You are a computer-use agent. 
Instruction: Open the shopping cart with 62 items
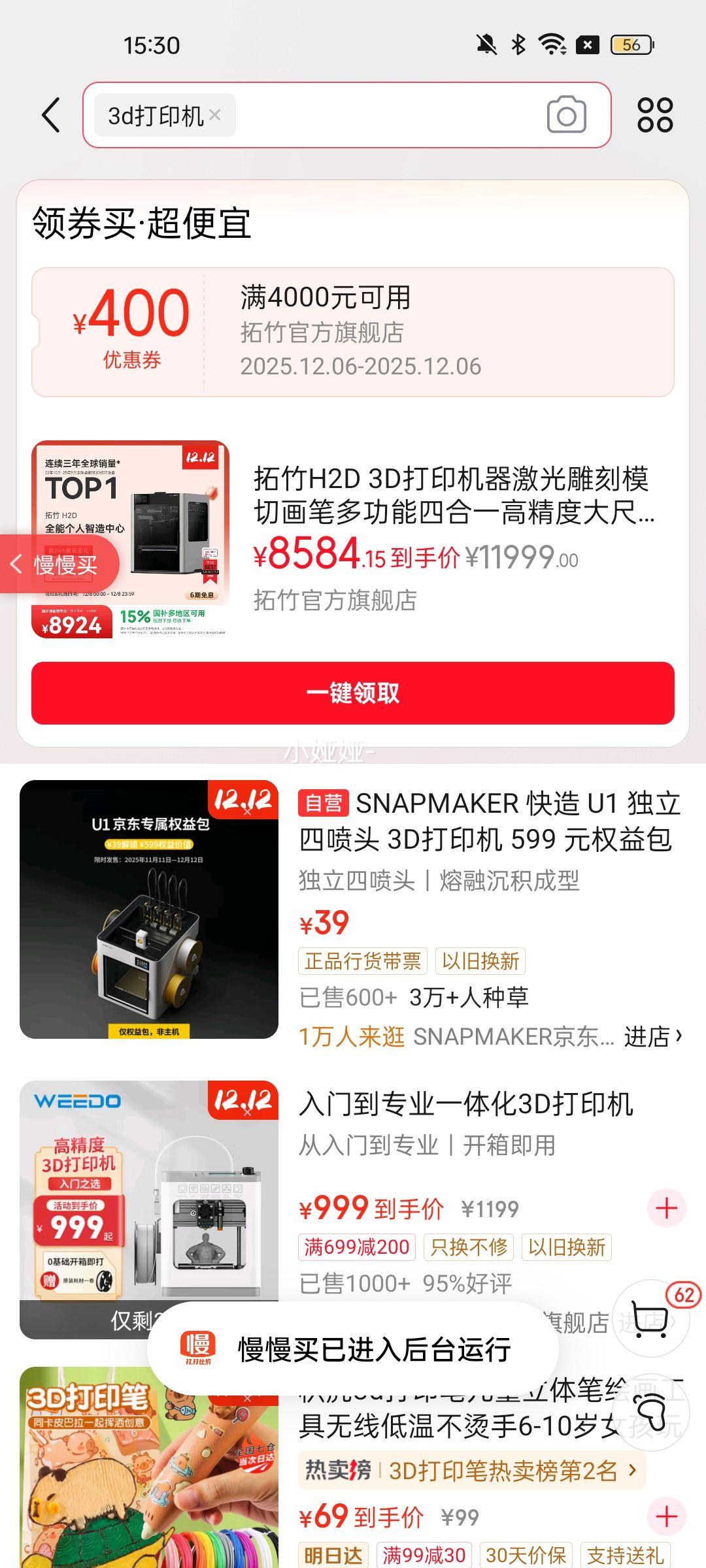(651, 1318)
